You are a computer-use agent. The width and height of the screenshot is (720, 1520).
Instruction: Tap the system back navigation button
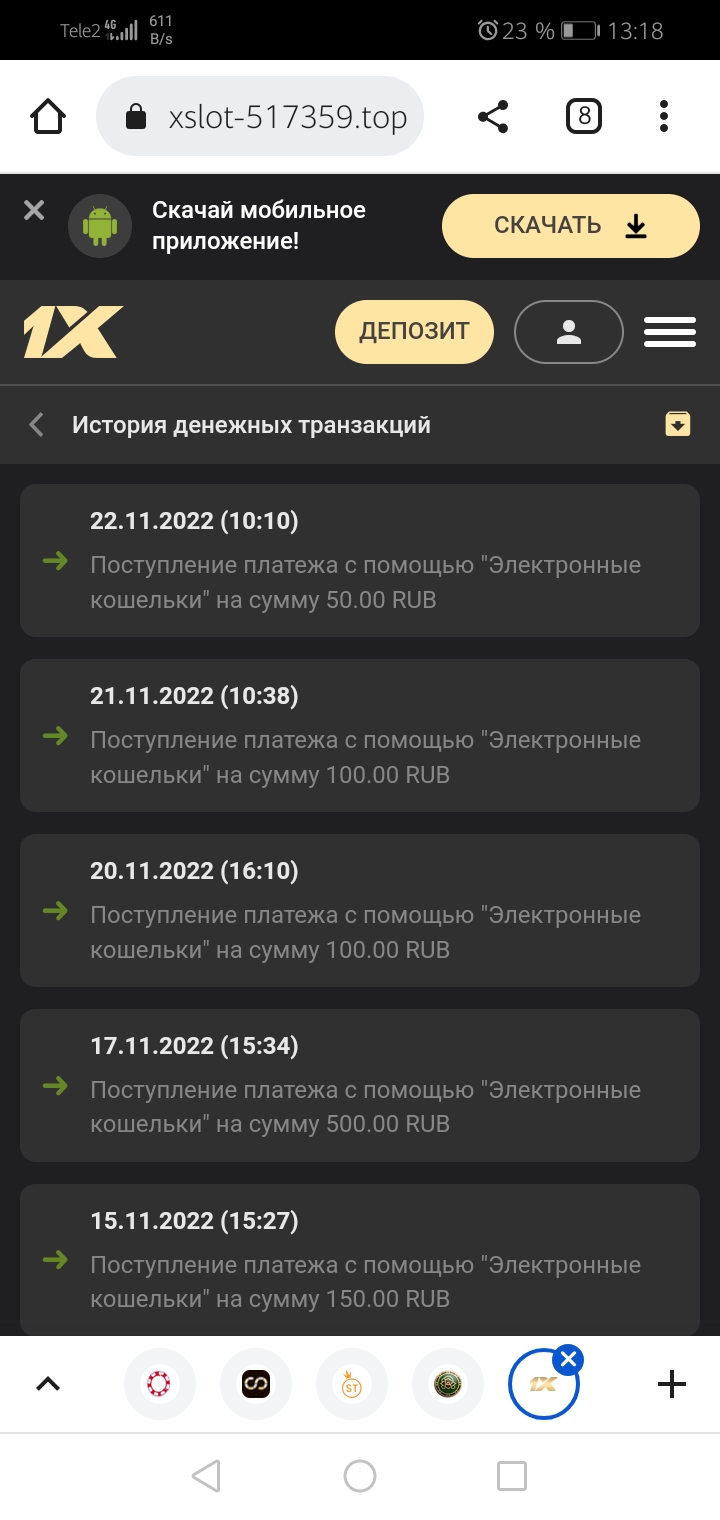[206, 1476]
